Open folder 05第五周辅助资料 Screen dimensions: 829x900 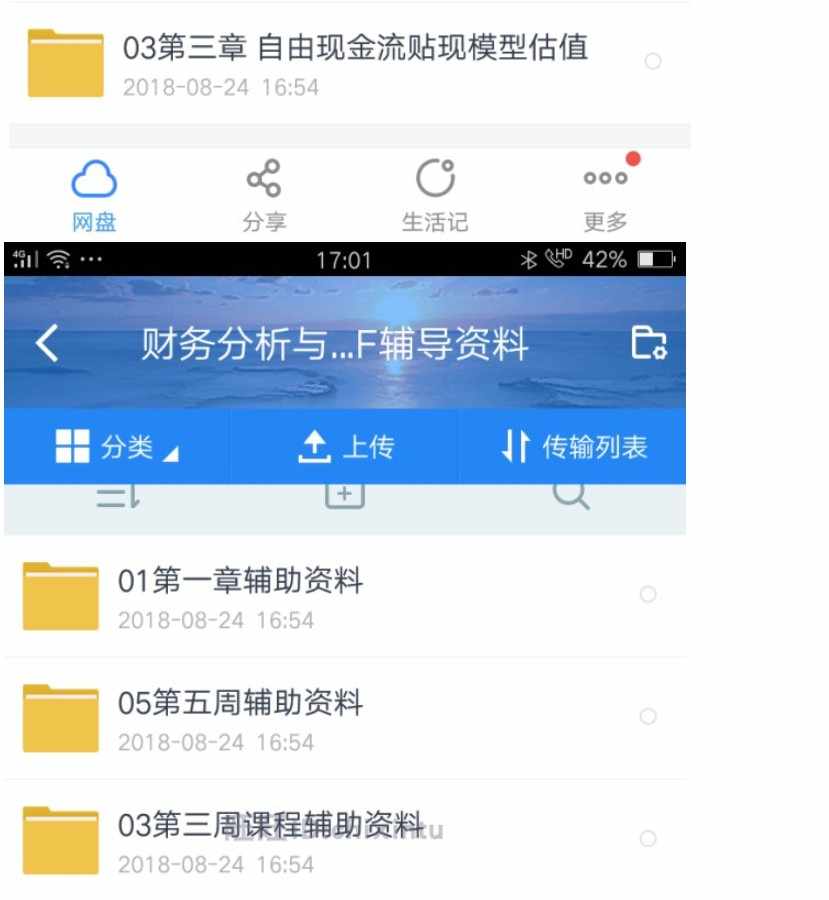tap(240, 718)
